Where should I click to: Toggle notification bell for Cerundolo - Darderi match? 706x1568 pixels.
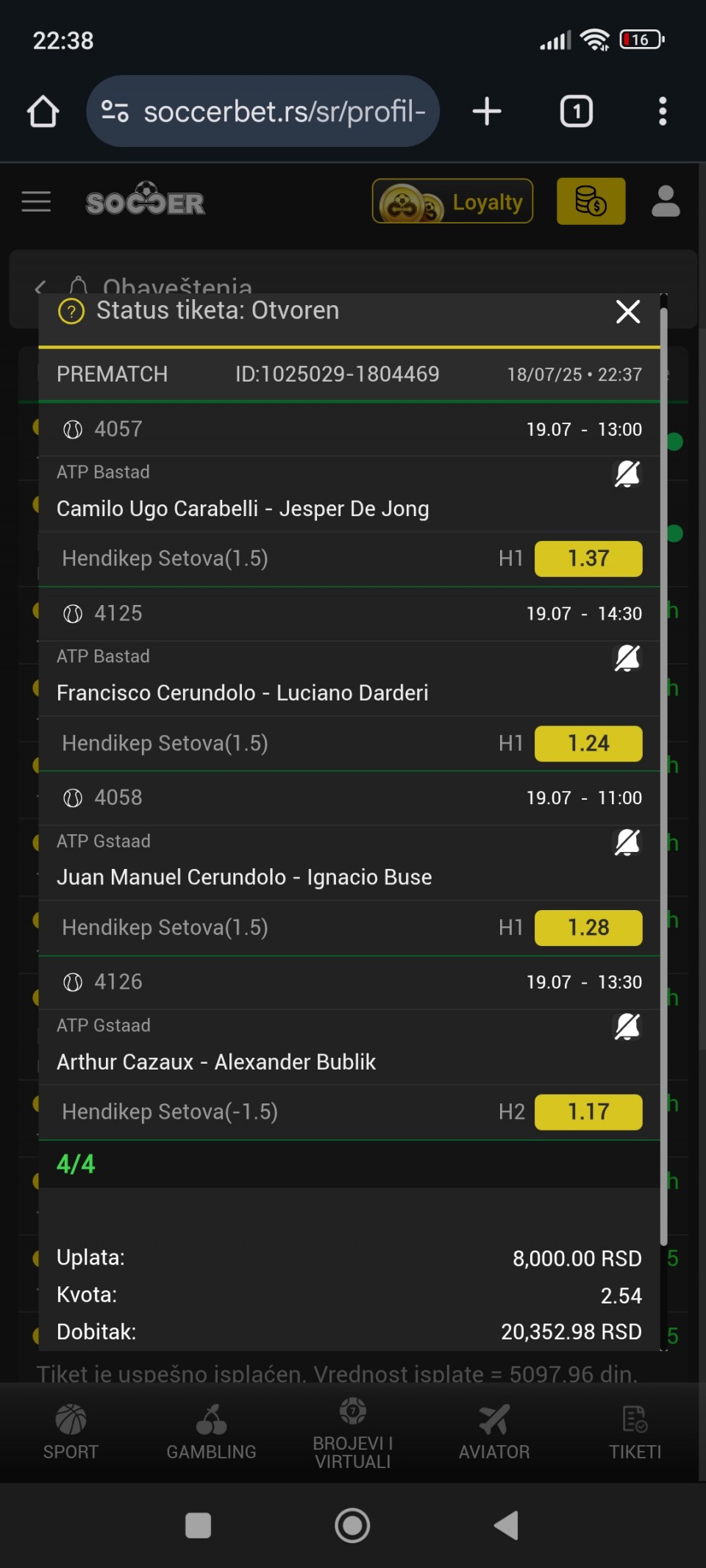[x=627, y=658]
